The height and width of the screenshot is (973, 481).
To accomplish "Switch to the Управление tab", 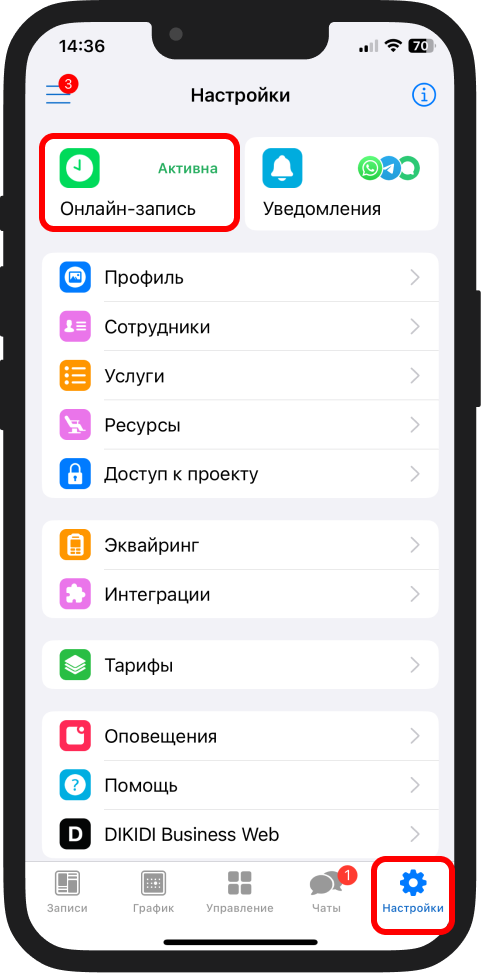I will click(240, 892).
